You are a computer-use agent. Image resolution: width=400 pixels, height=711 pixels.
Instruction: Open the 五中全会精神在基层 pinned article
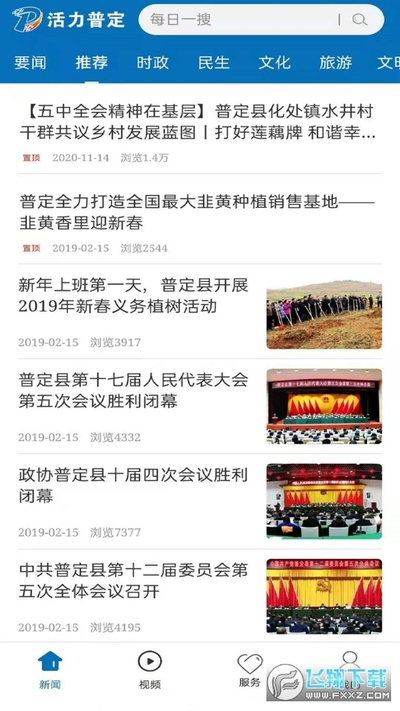click(x=200, y=133)
